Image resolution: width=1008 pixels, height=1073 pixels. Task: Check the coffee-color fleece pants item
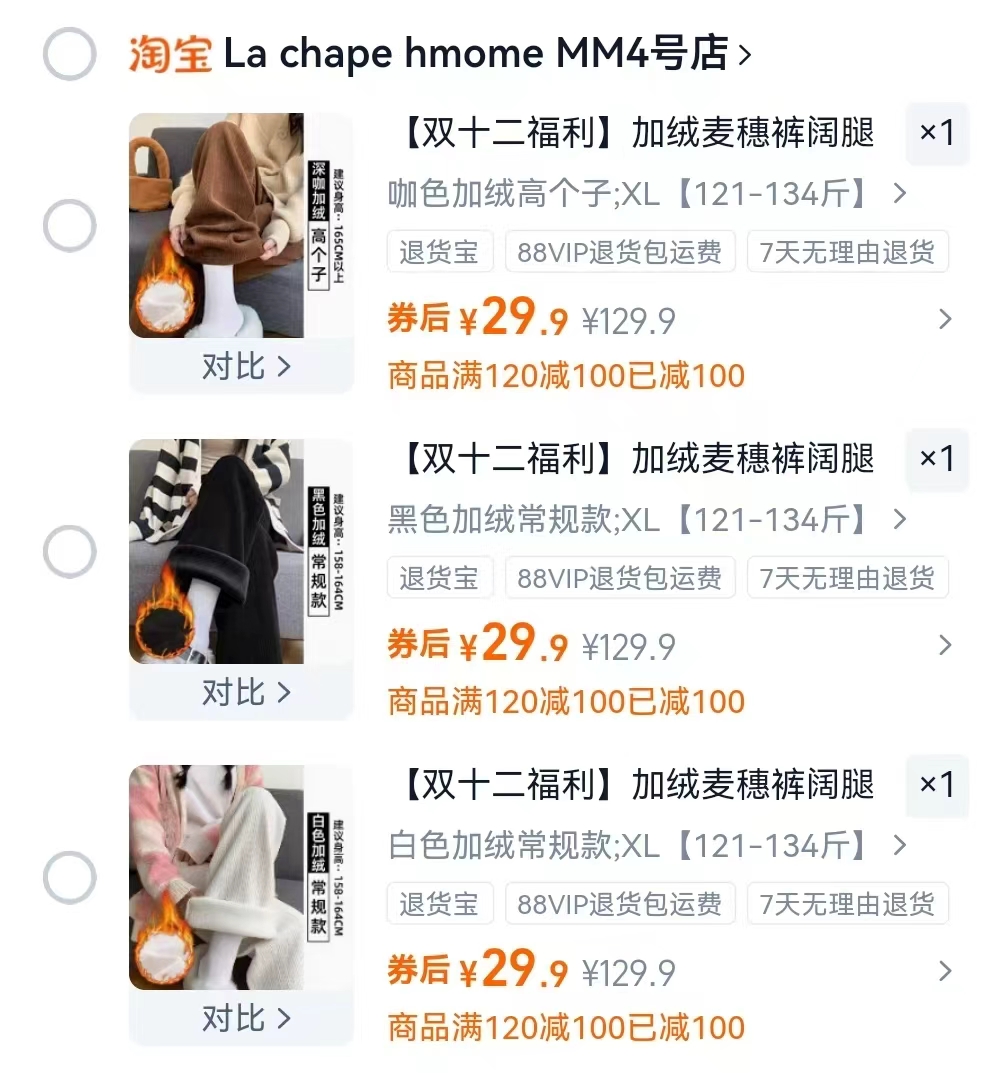point(68,225)
